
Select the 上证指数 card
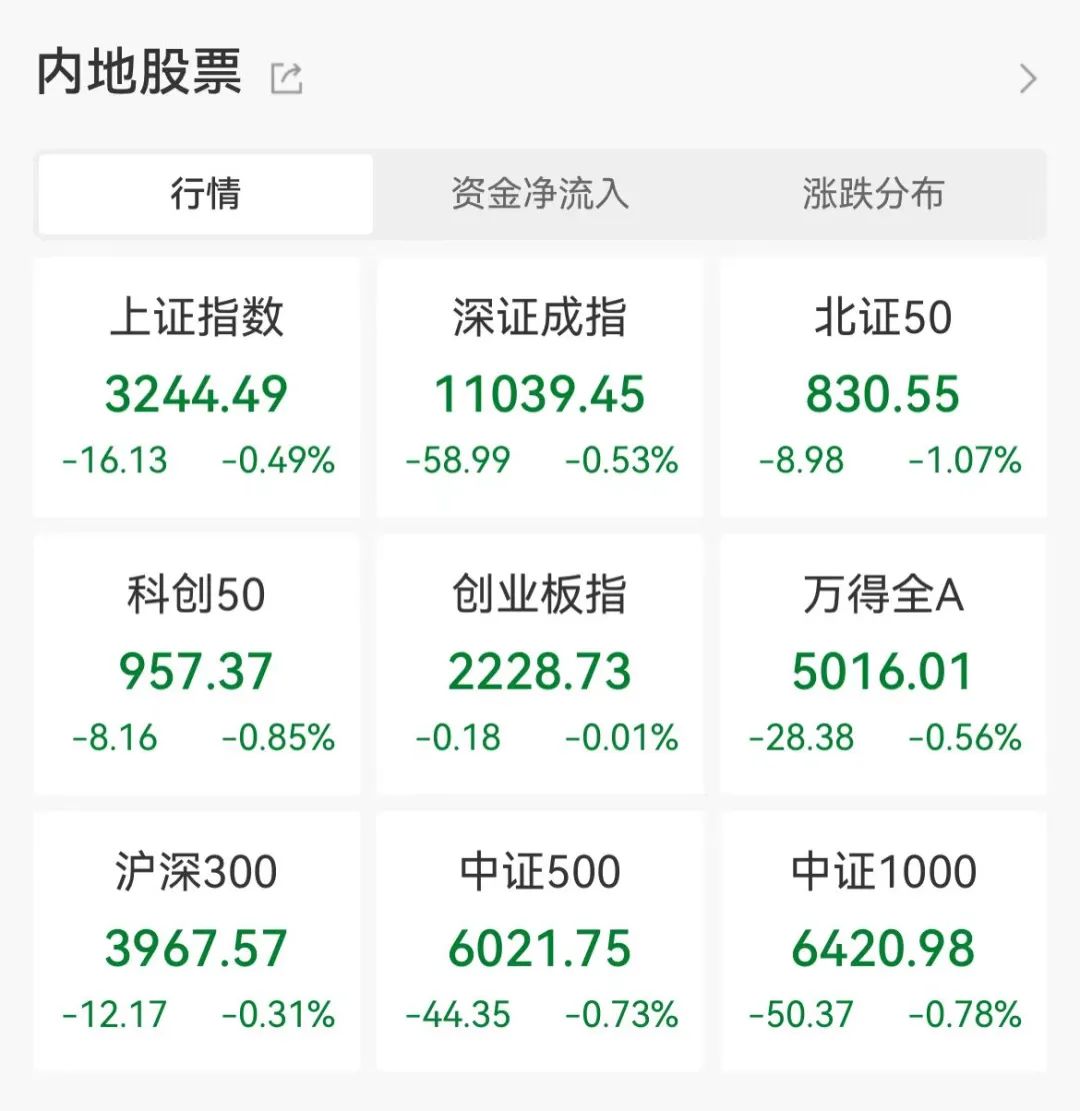tap(197, 385)
